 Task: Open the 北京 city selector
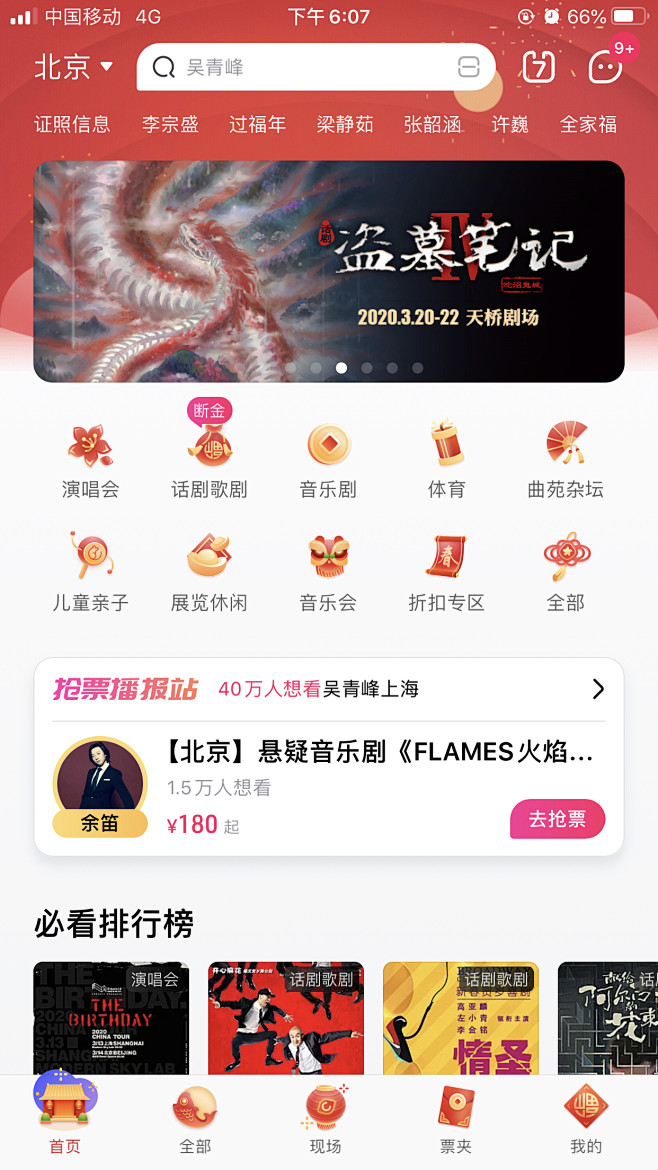click(73, 67)
